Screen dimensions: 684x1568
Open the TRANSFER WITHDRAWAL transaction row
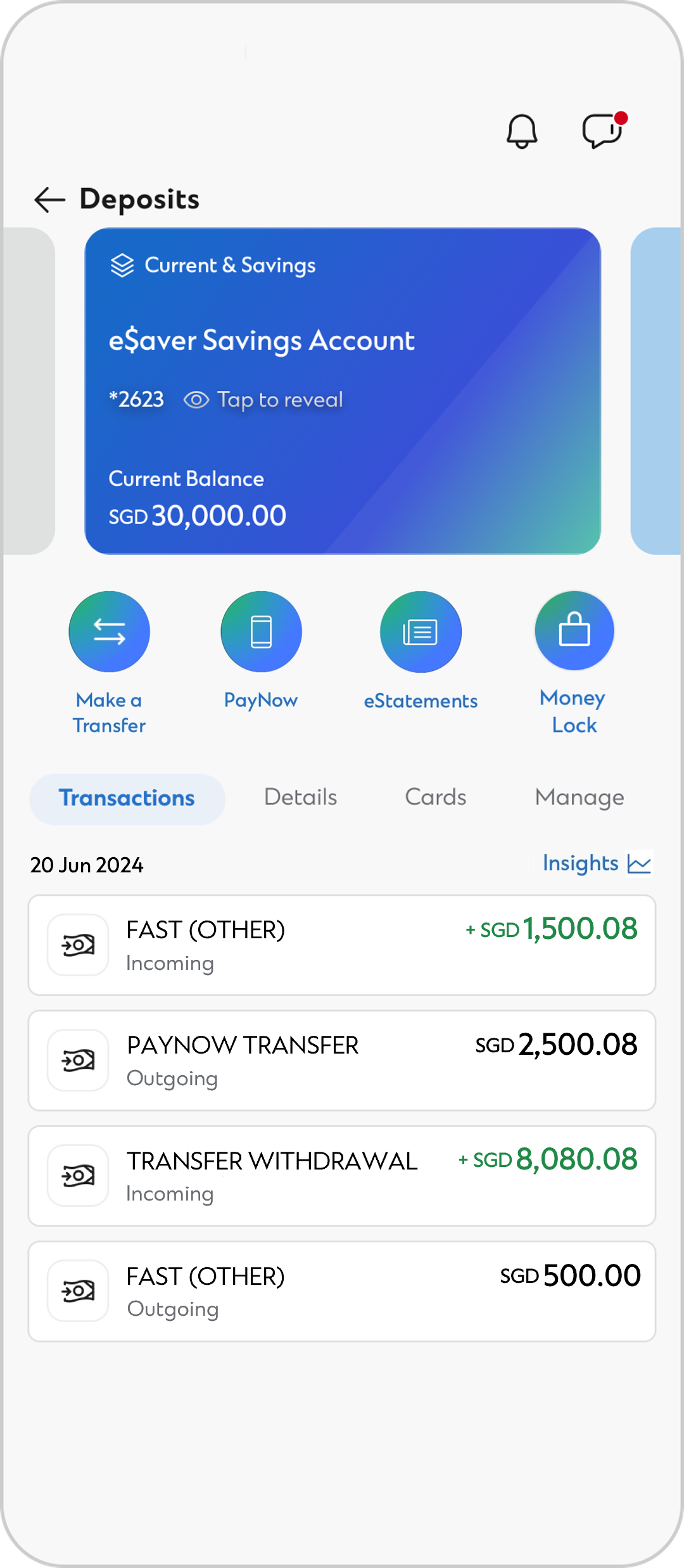pos(341,1176)
